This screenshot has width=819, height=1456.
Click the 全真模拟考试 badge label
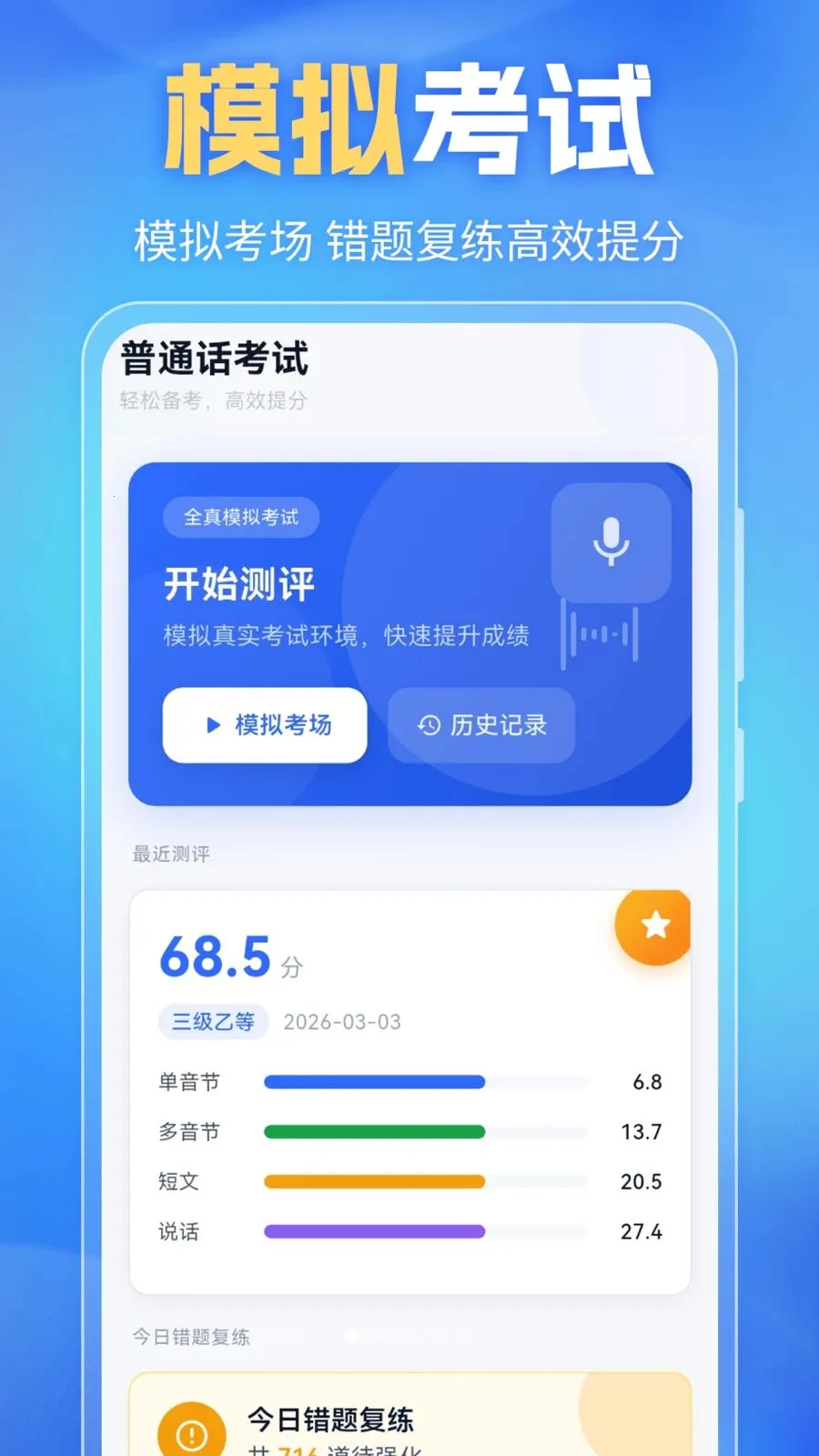click(243, 517)
